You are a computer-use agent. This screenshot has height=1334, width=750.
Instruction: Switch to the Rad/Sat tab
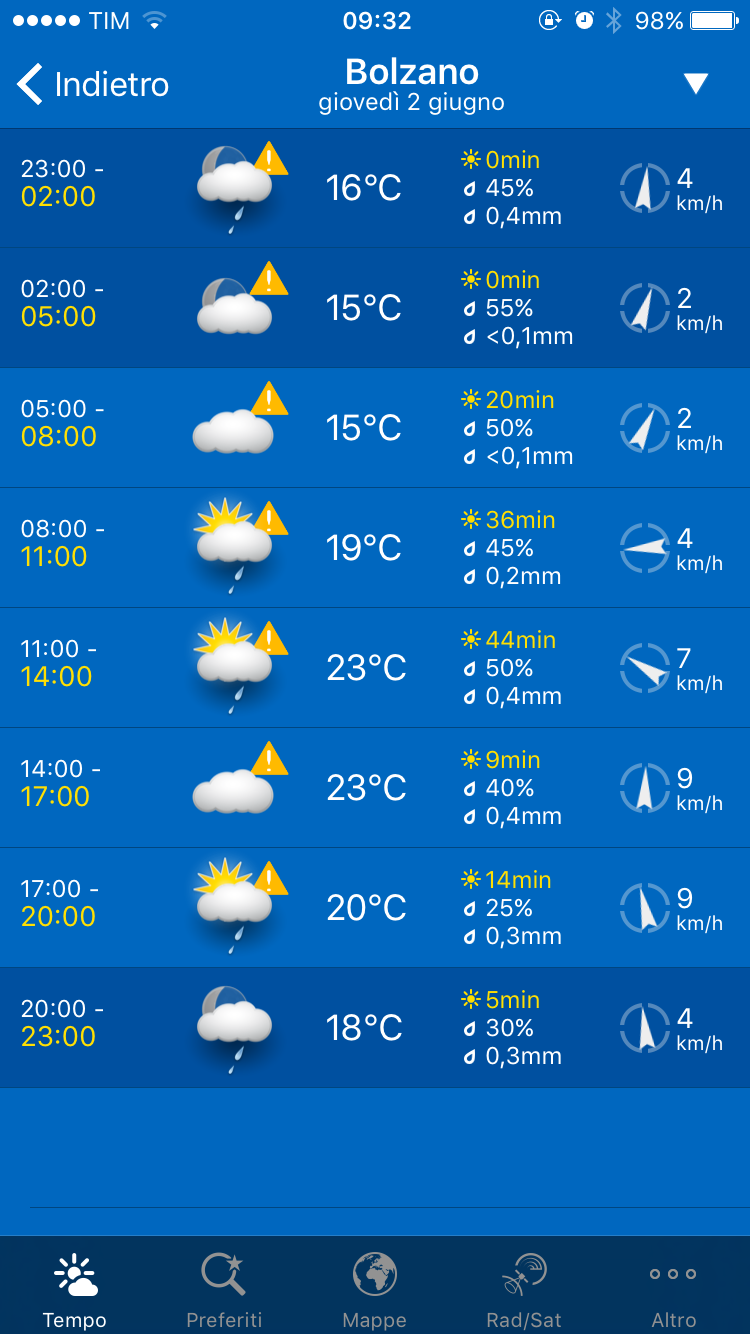click(x=524, y=1290)
